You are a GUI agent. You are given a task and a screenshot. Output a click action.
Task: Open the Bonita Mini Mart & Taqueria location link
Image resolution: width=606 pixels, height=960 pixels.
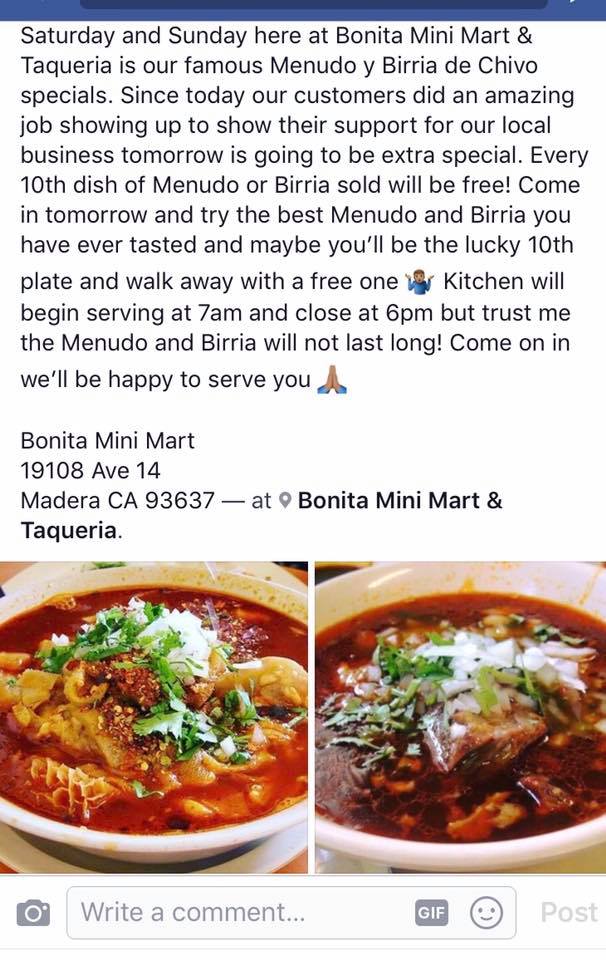point(398,500)
